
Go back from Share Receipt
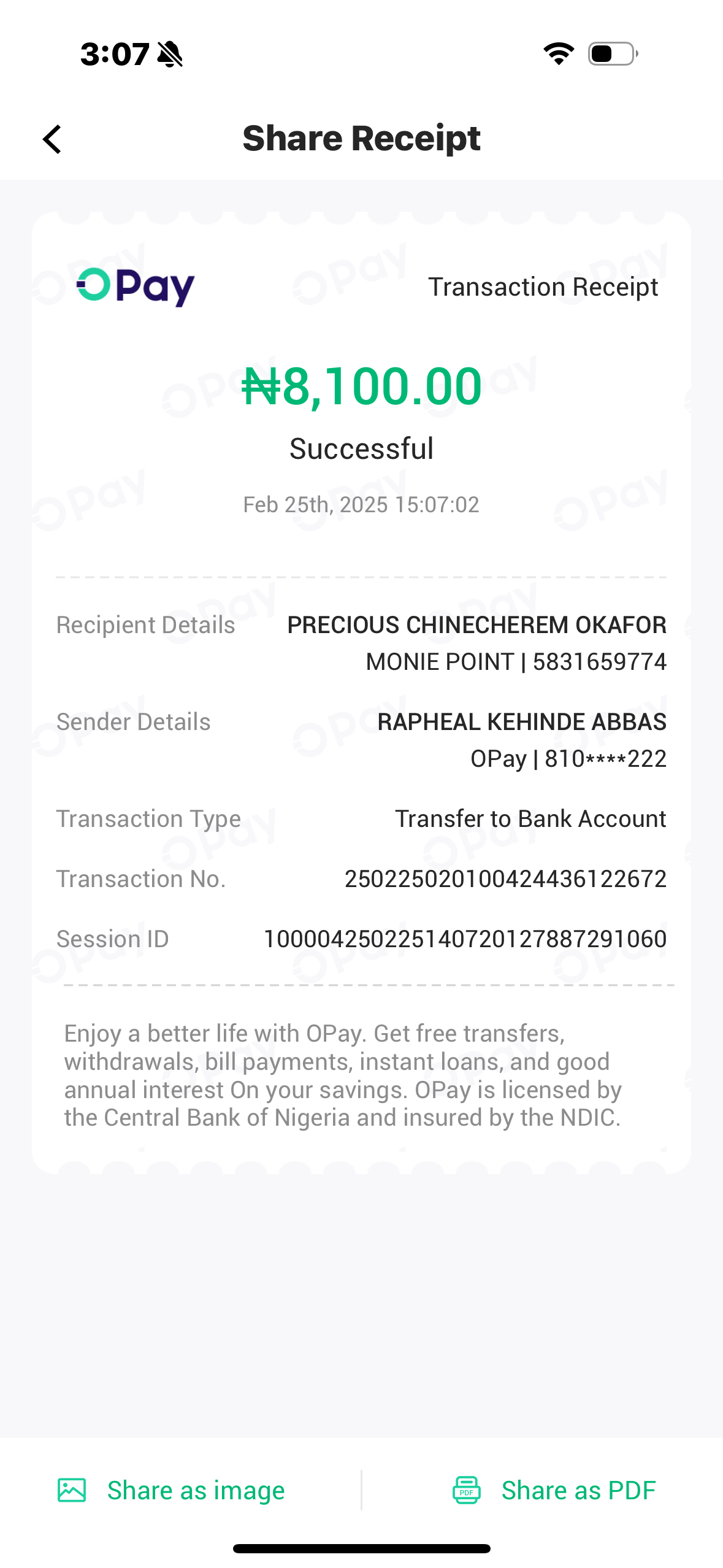pyautogui.click(x=53, y=139)
